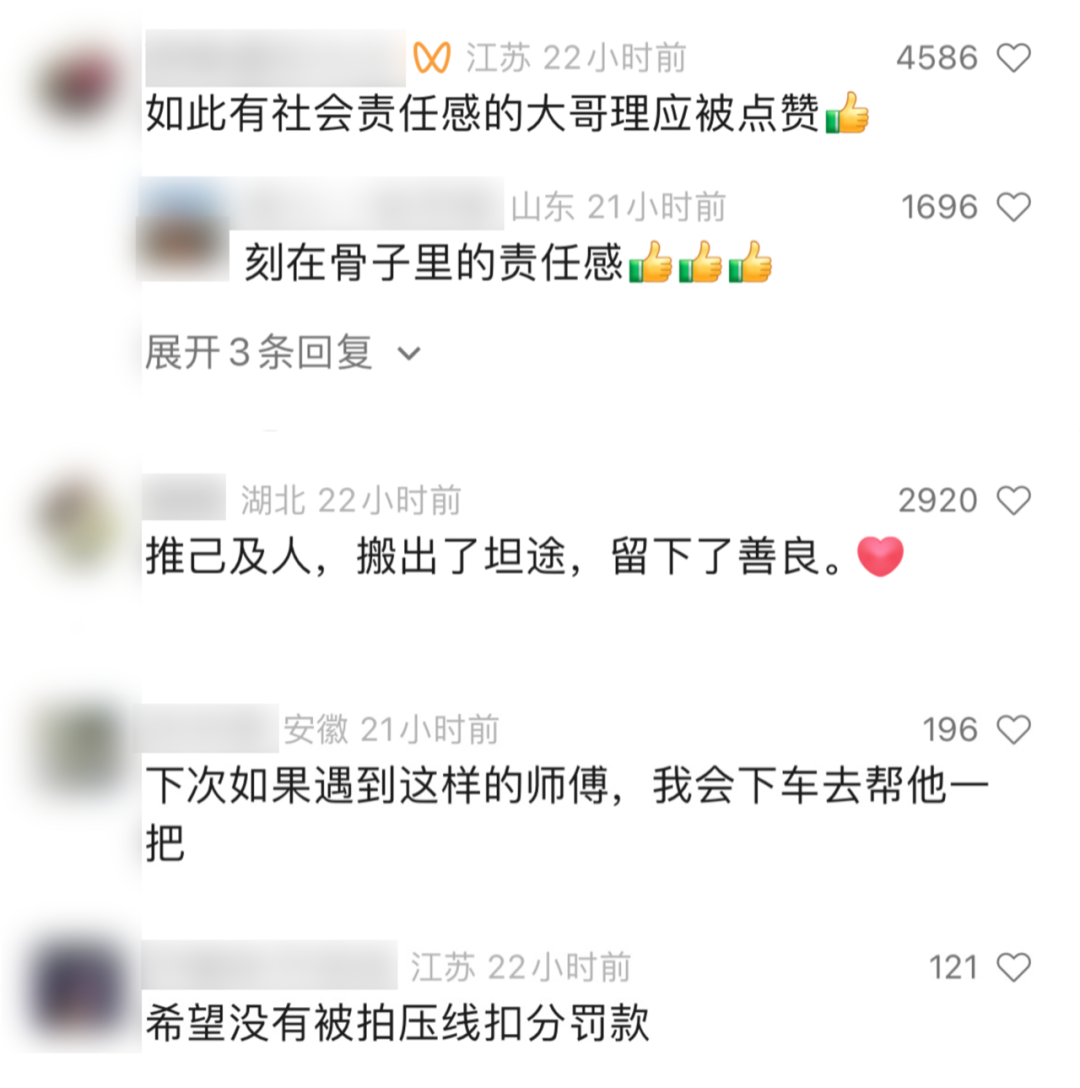Image resolution: width=1080 pixels, height=1088 pixels.
Task: Like the comment 推己及人，搬出了坦途
Action: [1013, 500]
